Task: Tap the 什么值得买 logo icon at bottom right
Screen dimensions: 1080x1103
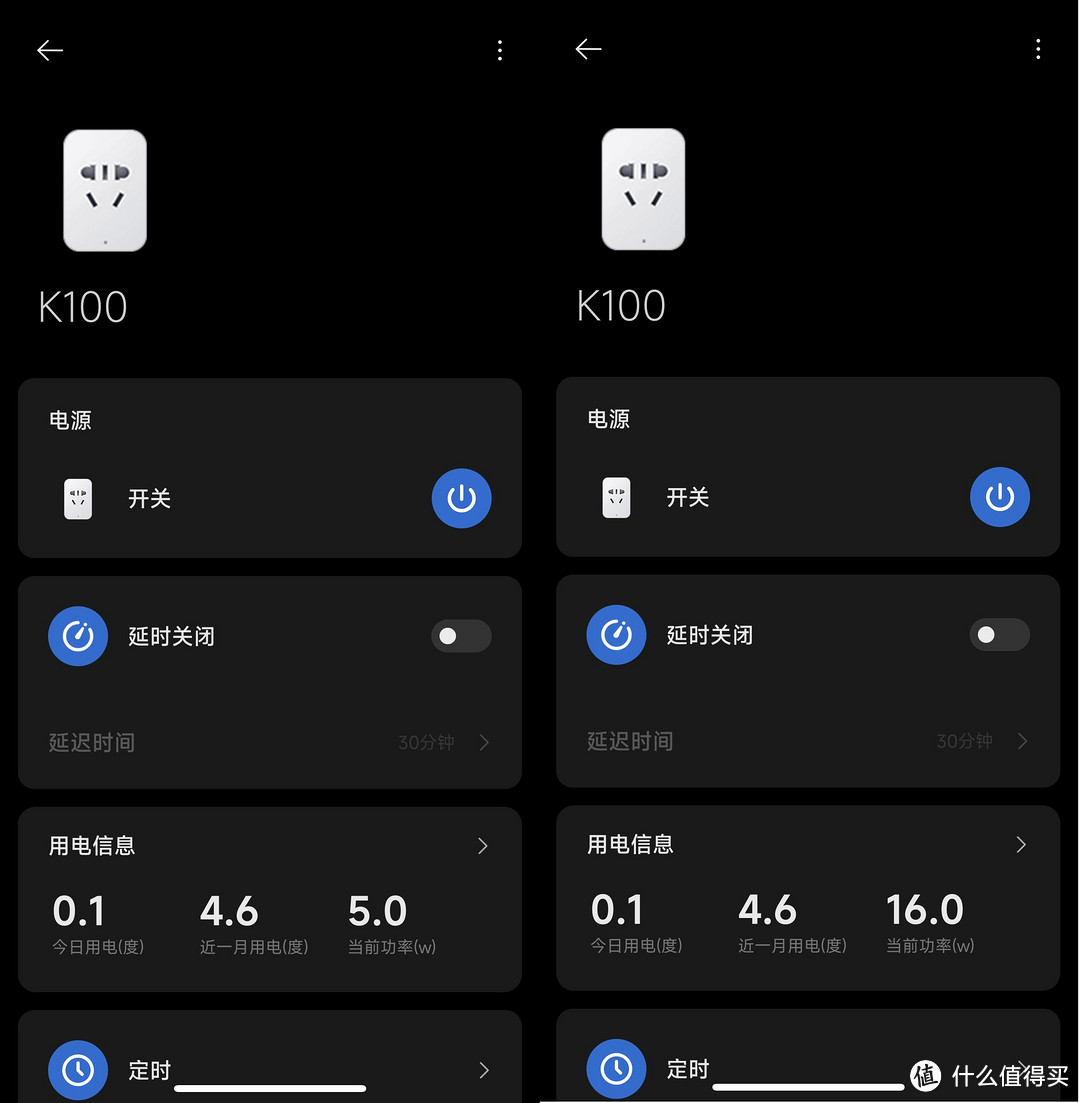Action: coord(926,1077)
